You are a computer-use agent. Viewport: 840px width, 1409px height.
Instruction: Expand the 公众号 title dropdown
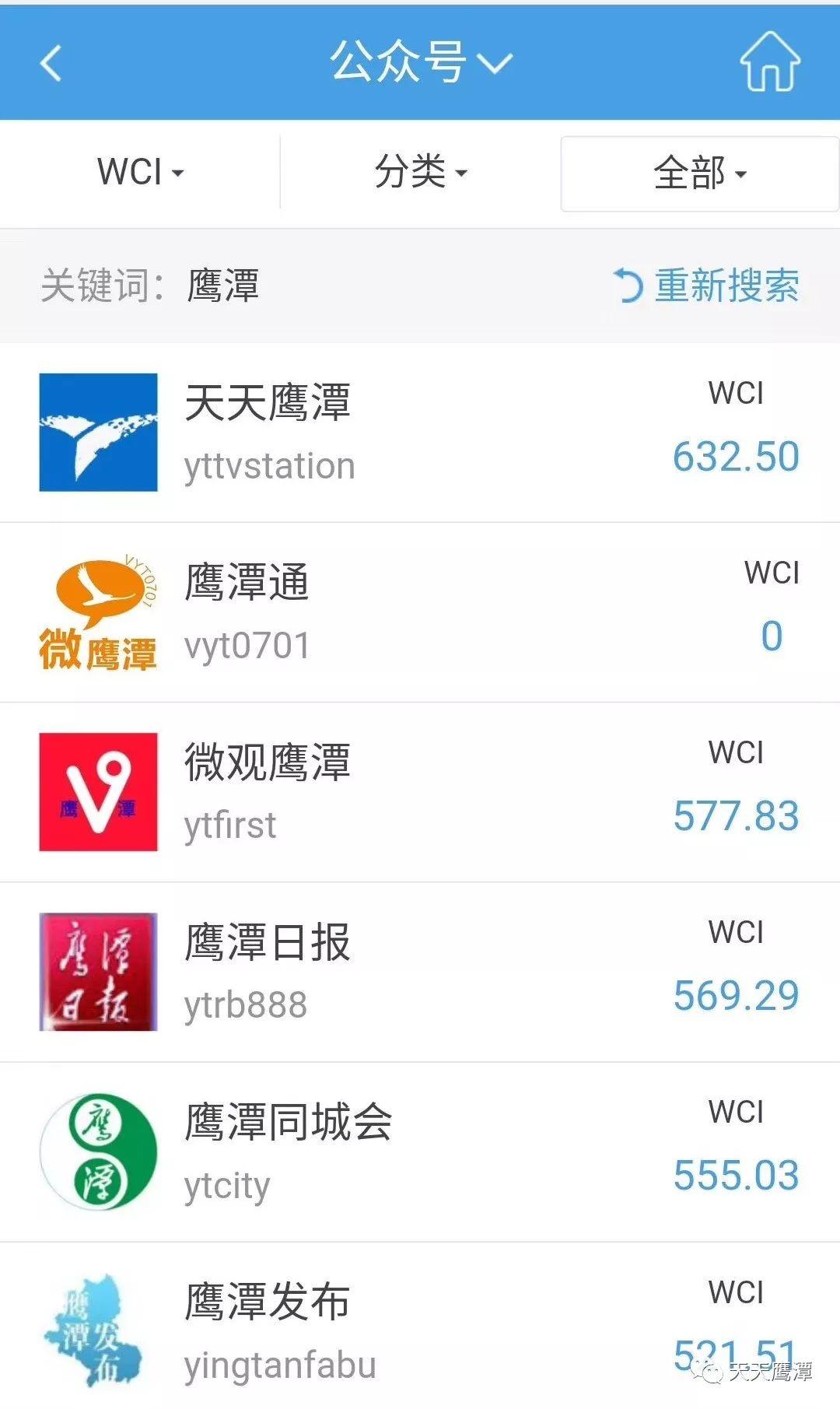pyautogui.click(x=421, y=61)
